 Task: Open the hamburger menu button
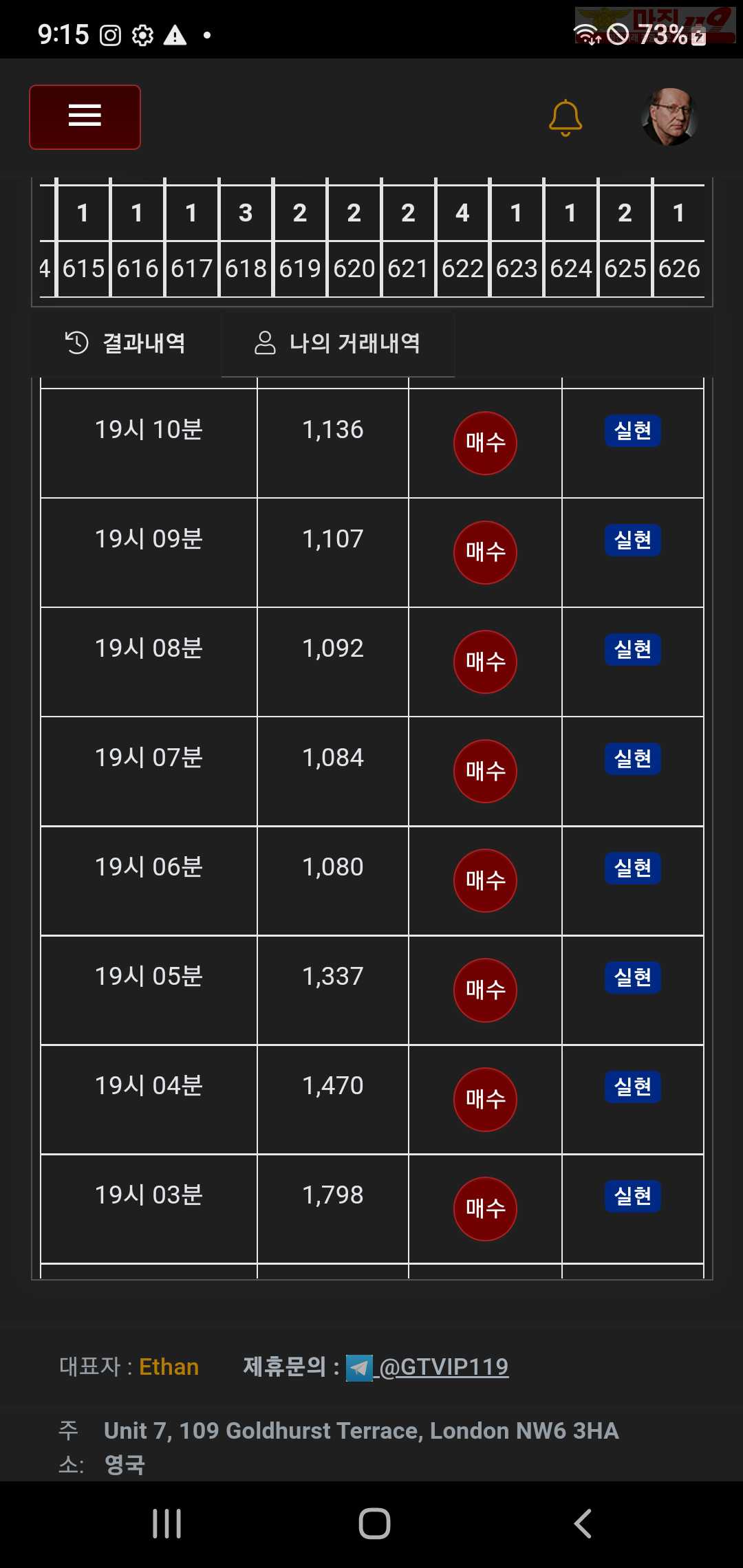click(x=85, y=117)
